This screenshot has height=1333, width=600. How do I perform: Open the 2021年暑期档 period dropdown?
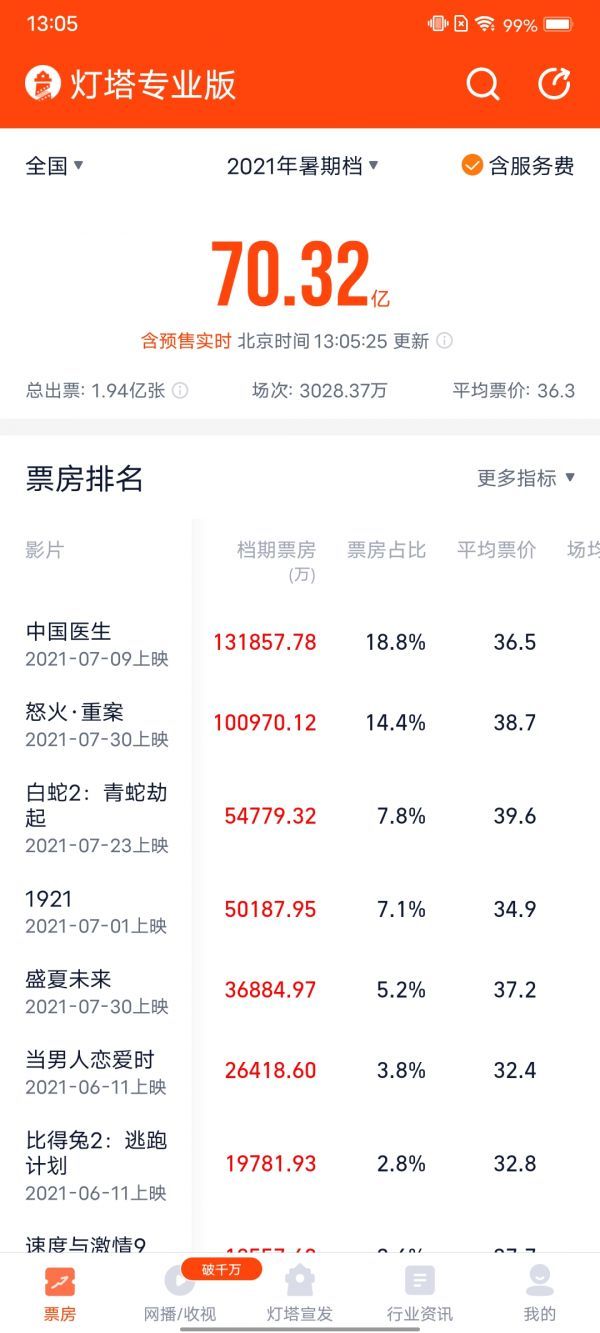coord(302,166)
